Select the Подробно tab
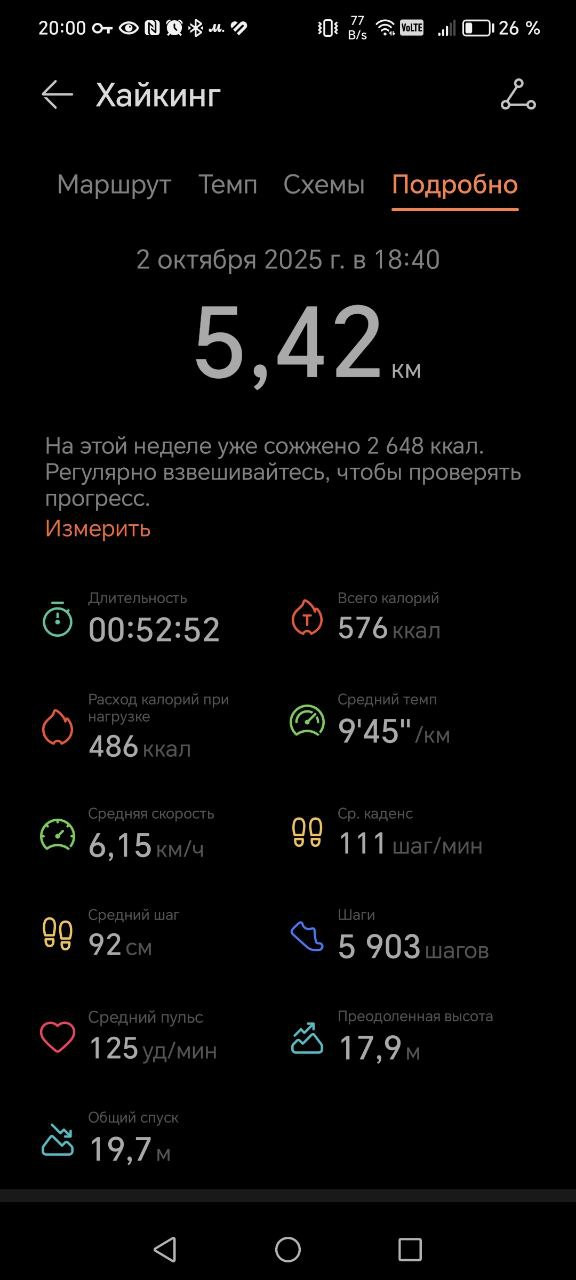Viewport: 576px width, 1280px height. coord(455,185)
